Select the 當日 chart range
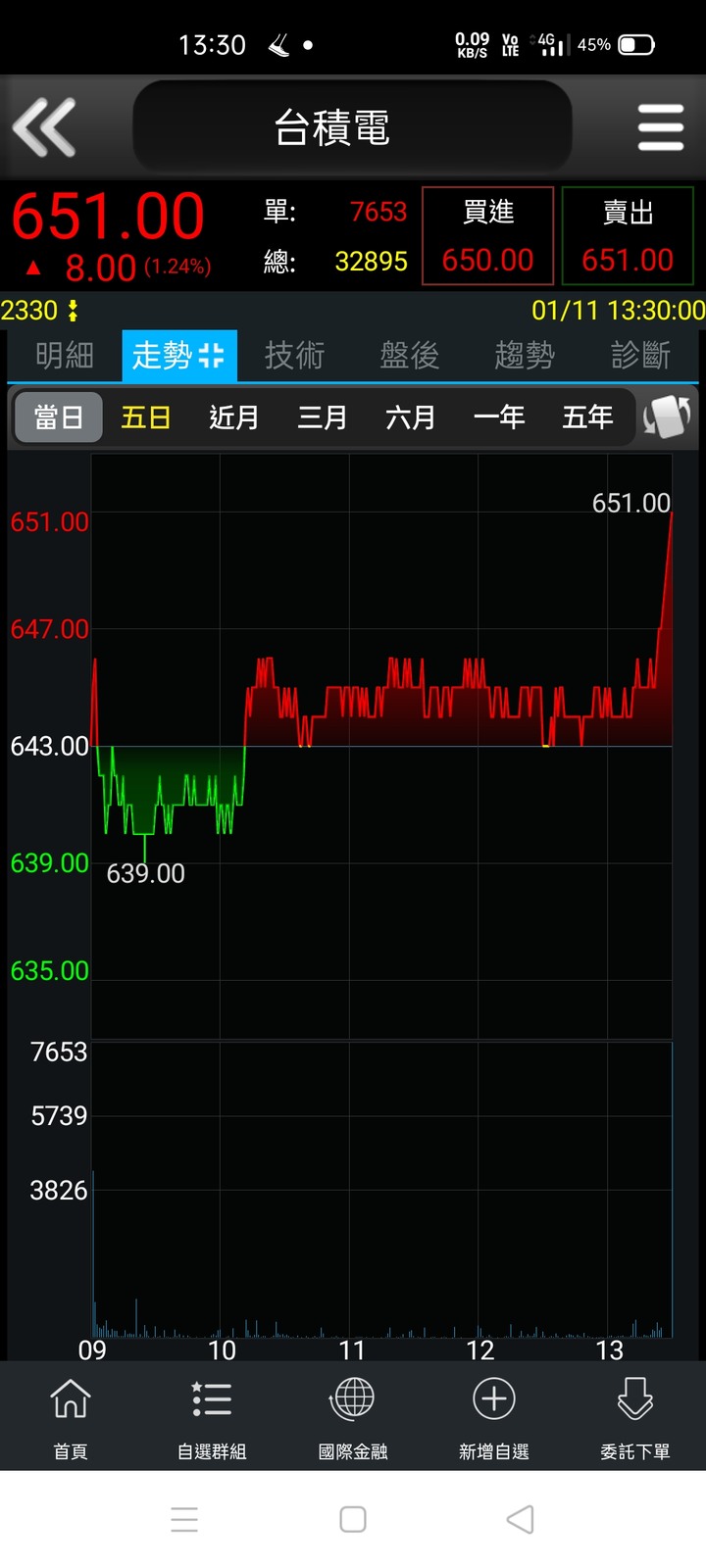Image resolution: width=706 pixels, height=1568 pixels. (x=58, y=417)
